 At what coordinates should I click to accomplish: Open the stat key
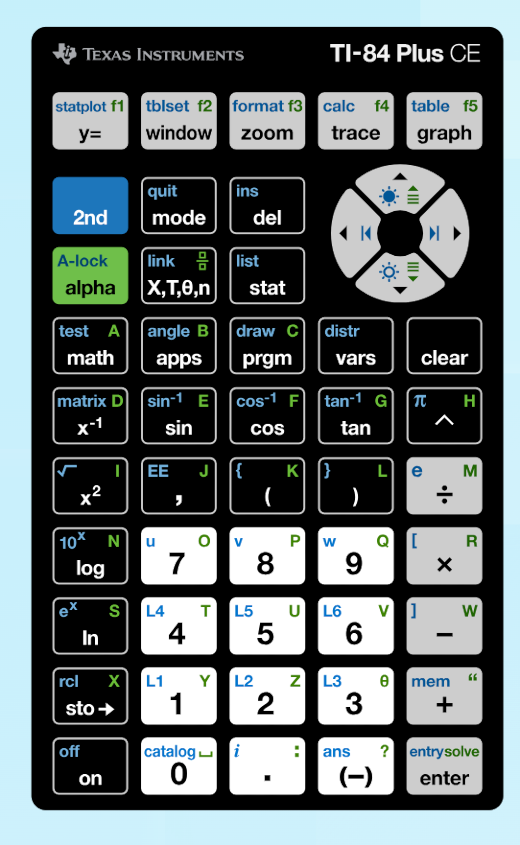[267, 275]
